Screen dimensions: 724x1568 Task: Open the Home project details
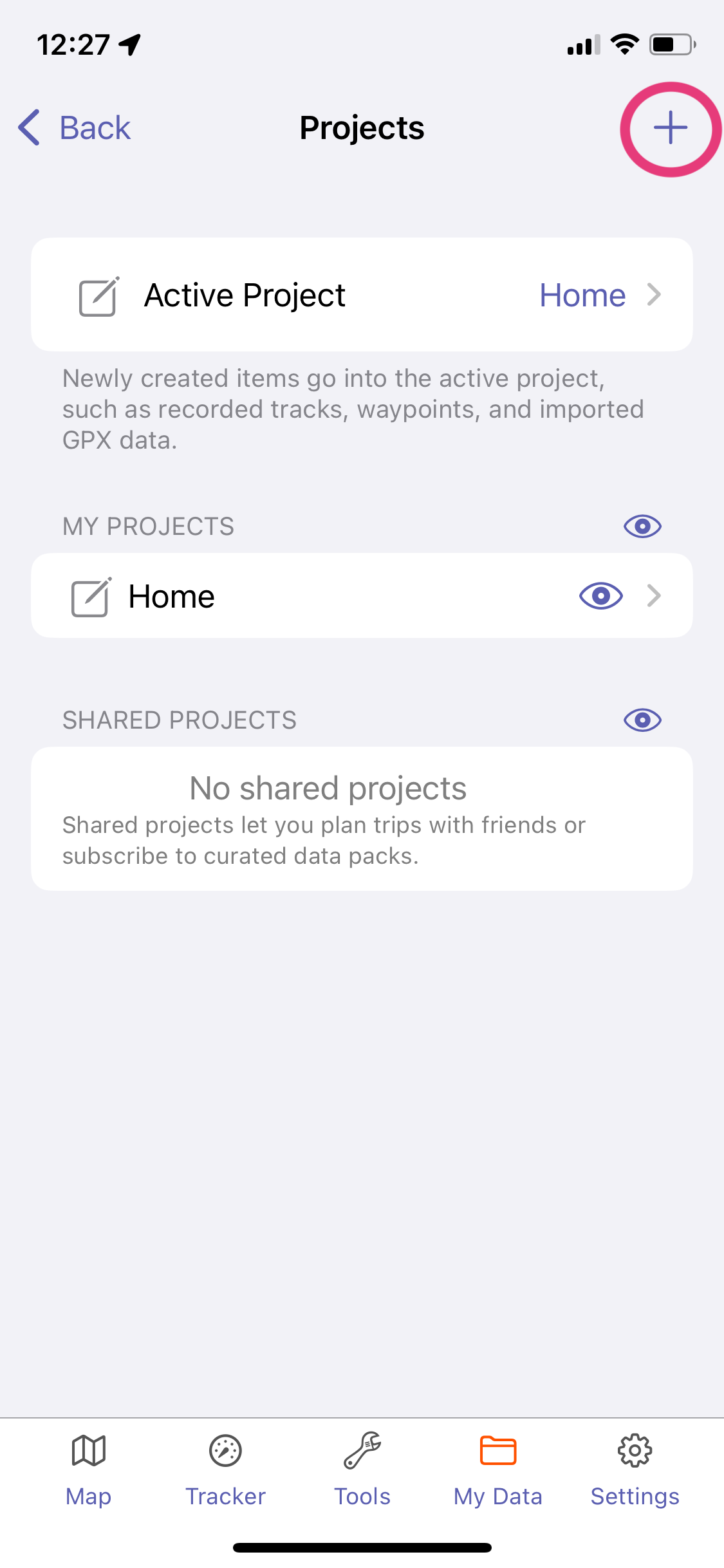(x=322, y=596)
